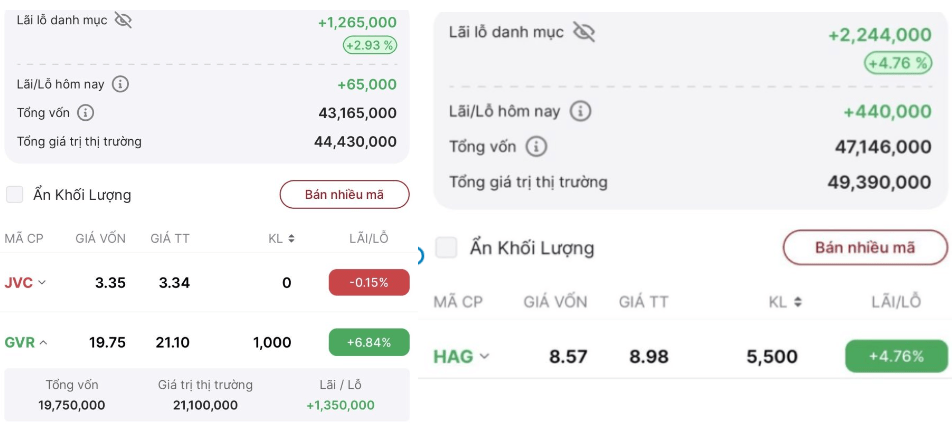952x433 pixels.
Task: Toggle the hidden-eye icon beside the +2,244,000 portfolio profit
Action: pyautogui.click(x=584, y=32)
